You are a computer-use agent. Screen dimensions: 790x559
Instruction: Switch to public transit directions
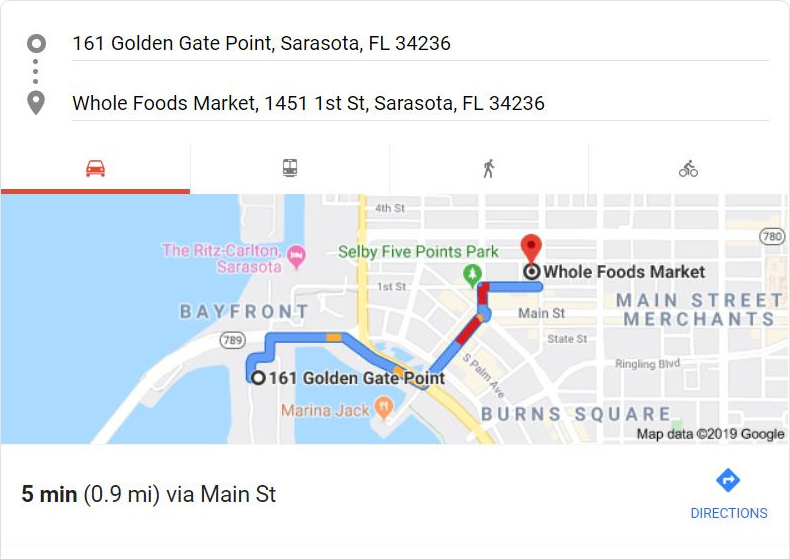290,168
